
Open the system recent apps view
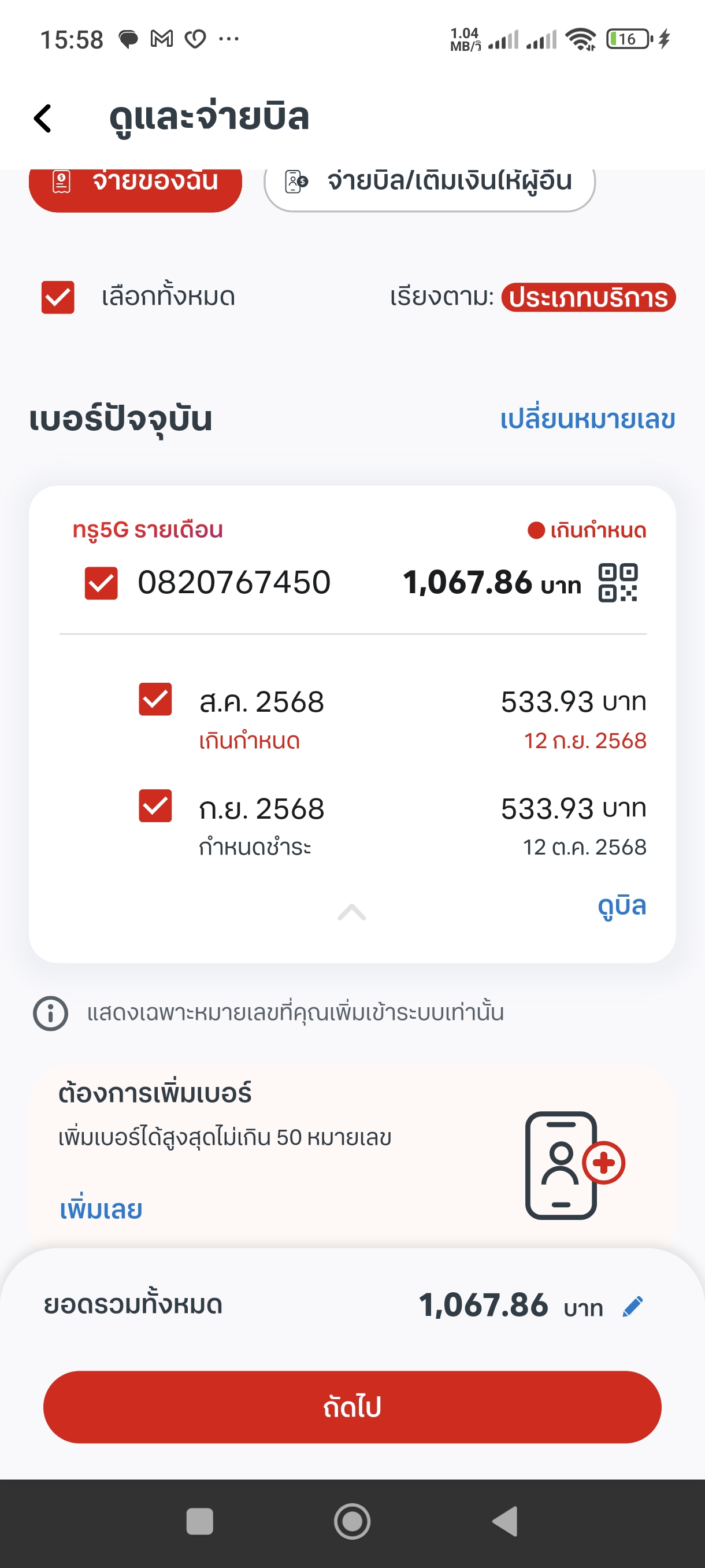[x=199, y=1522]
